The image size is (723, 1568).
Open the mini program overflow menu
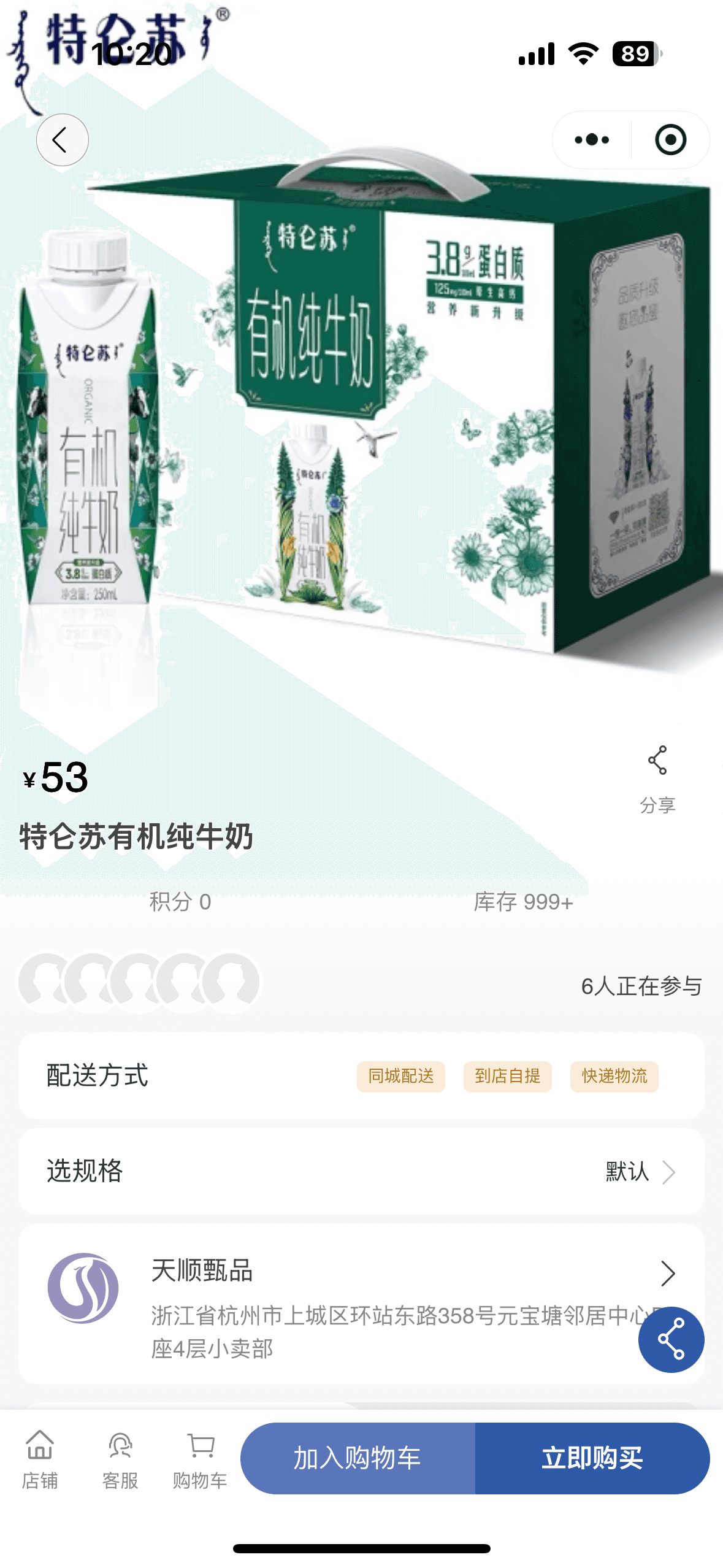pyautogui.click(x=592, y=140)
